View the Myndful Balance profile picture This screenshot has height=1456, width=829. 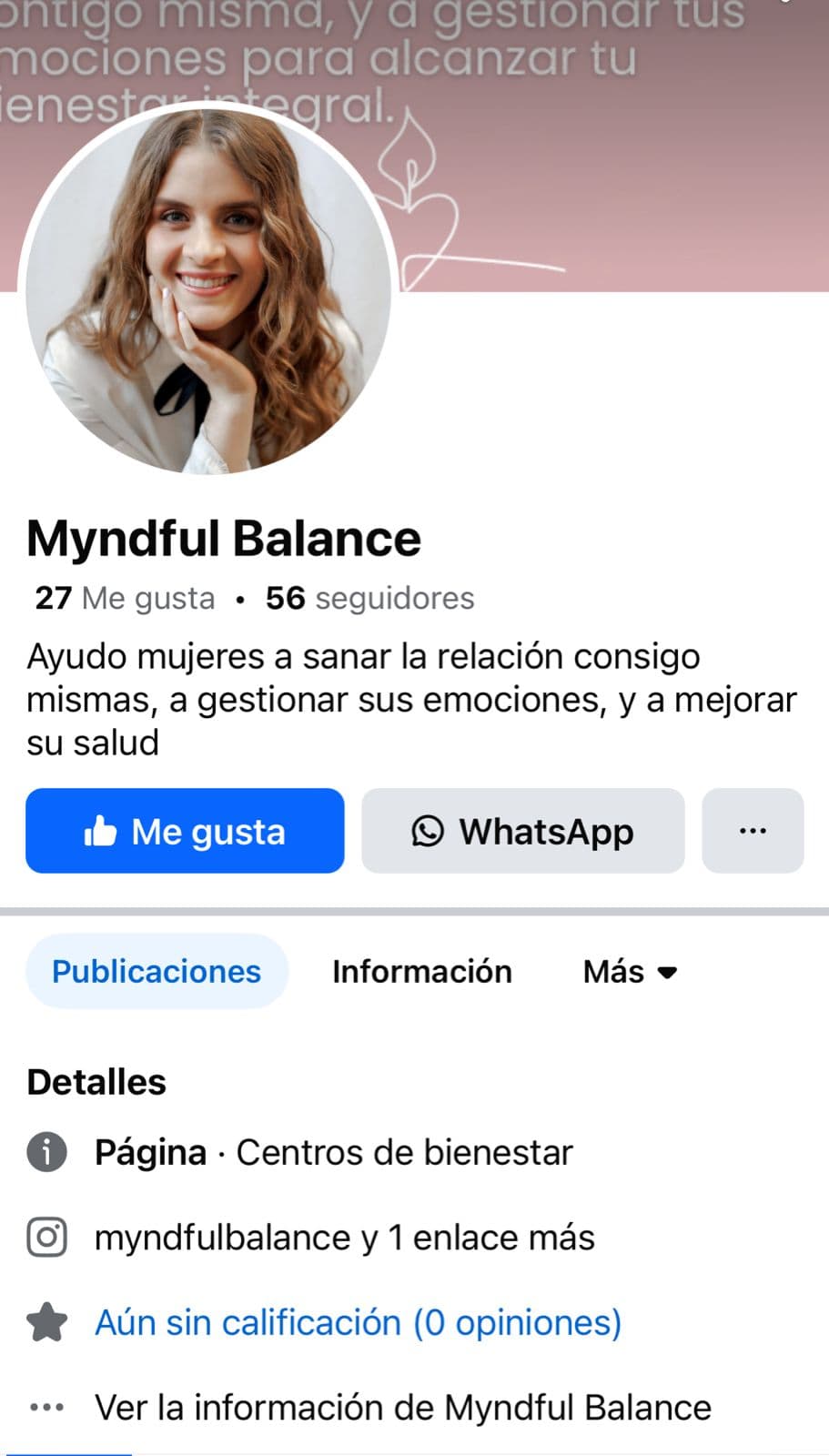coord(208,291)
